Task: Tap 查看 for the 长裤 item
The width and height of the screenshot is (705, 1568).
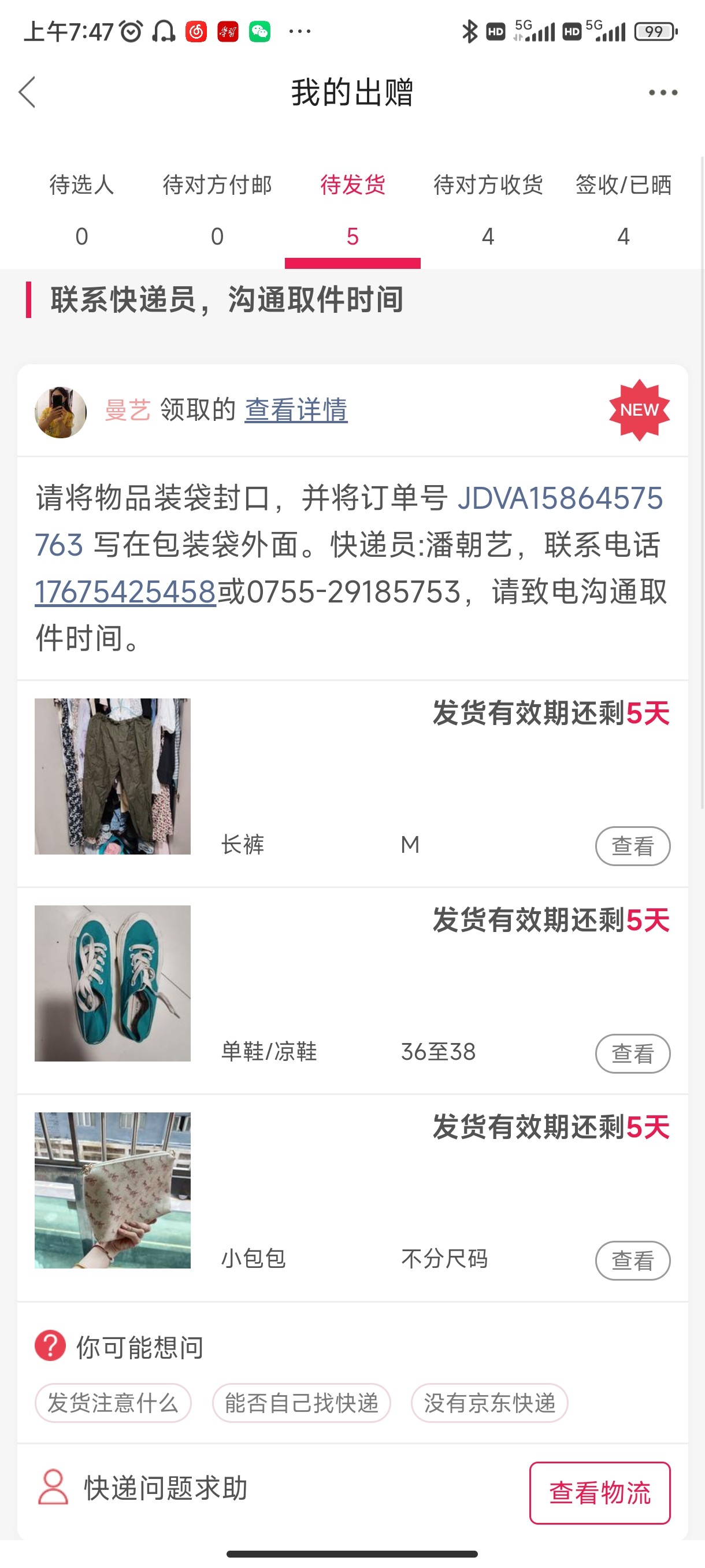Action: [x=632, y=846]
